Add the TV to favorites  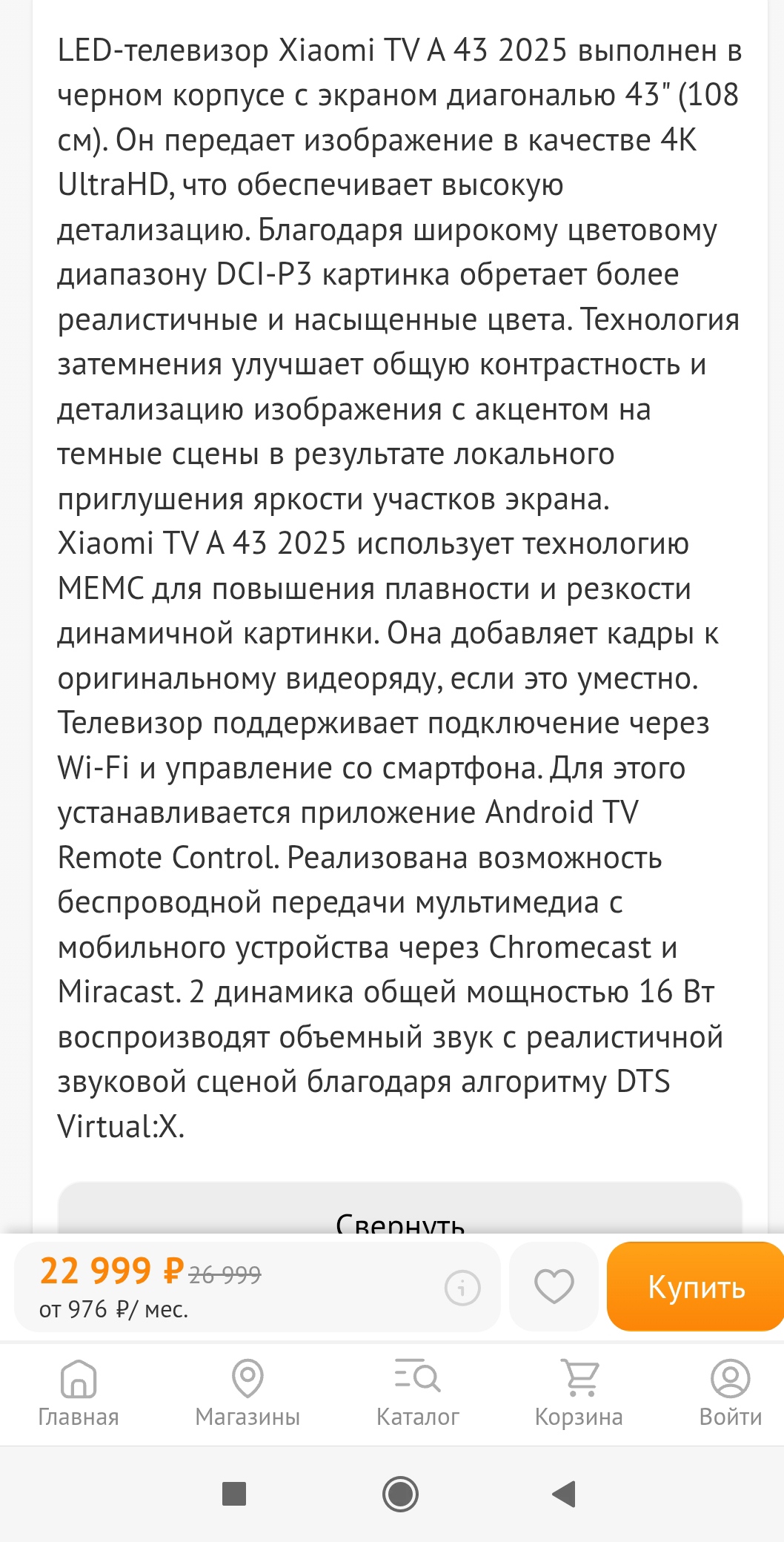point(554,1286)
